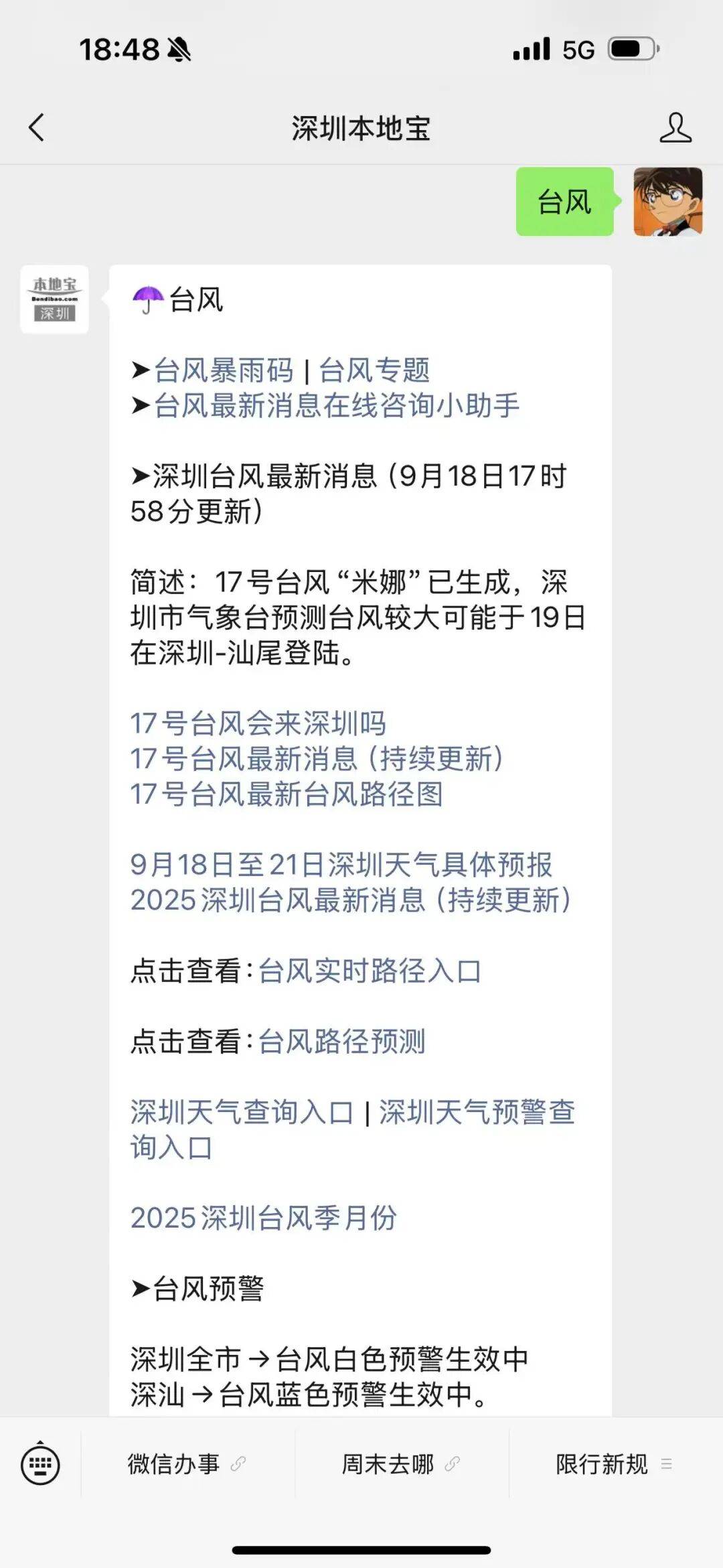The width and height of the screenshot is (723, 1568).
Task: Tap the green 台风 message bubble
Action: coord(566,201)
